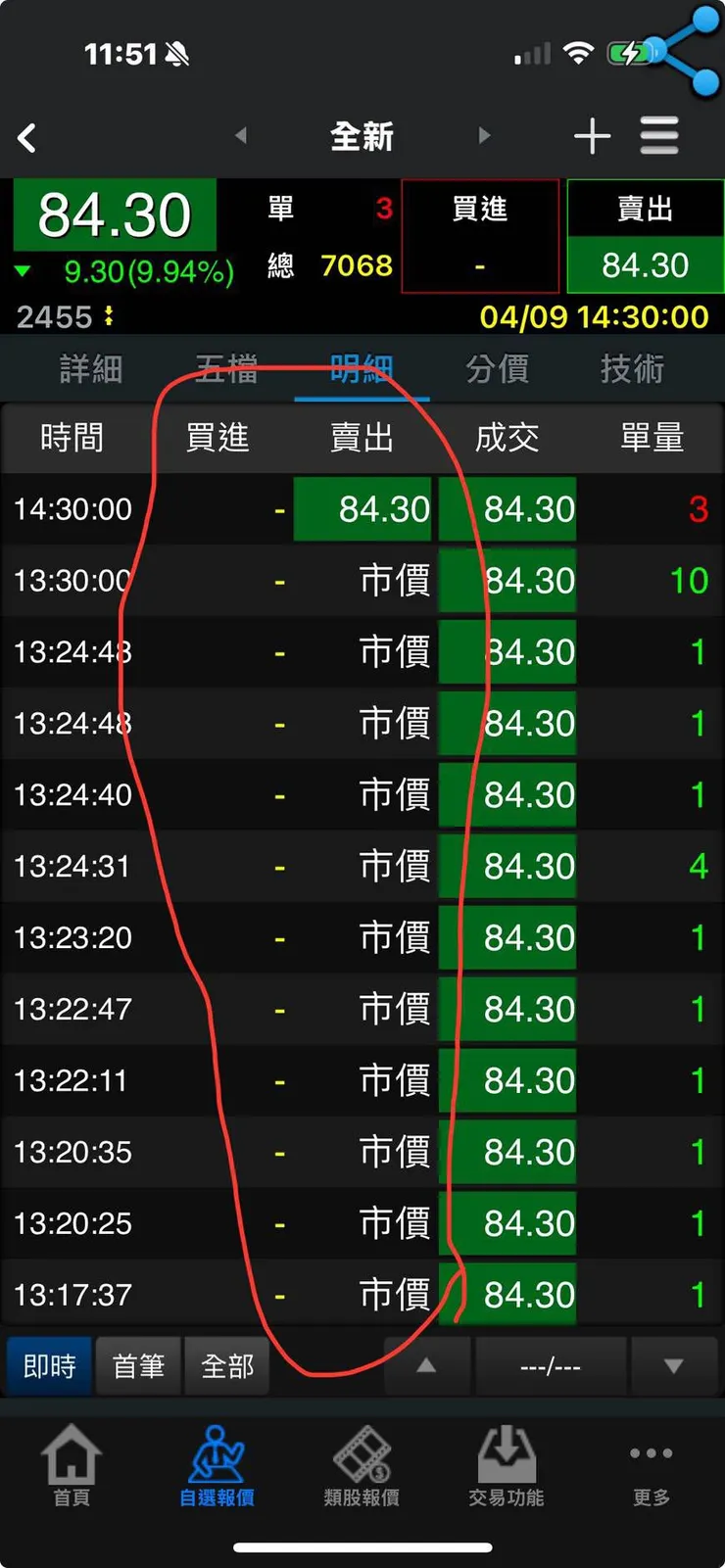Share screen via the blue share icon

(690, 51)
